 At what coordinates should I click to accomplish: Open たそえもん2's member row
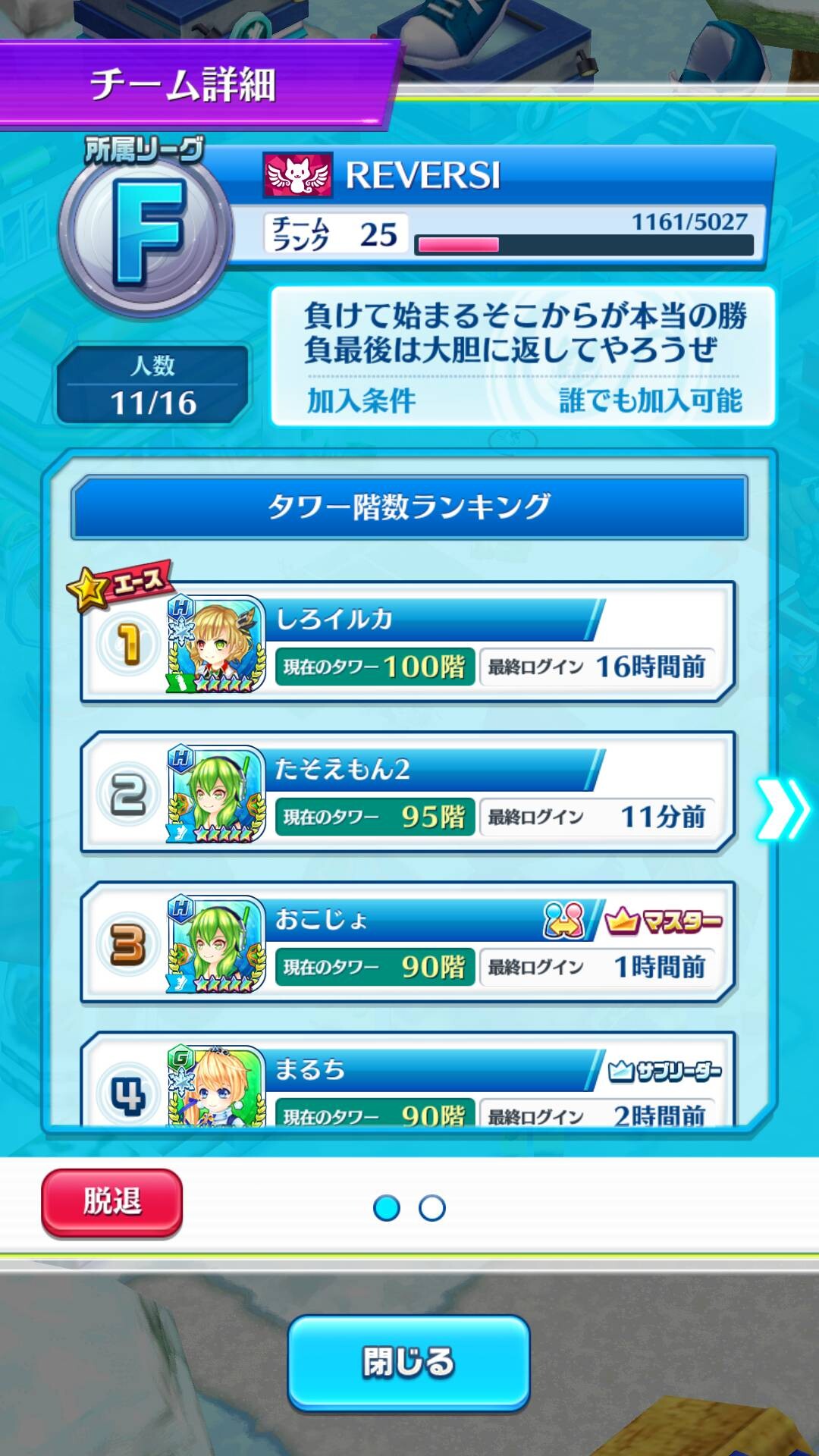point(408,792)
